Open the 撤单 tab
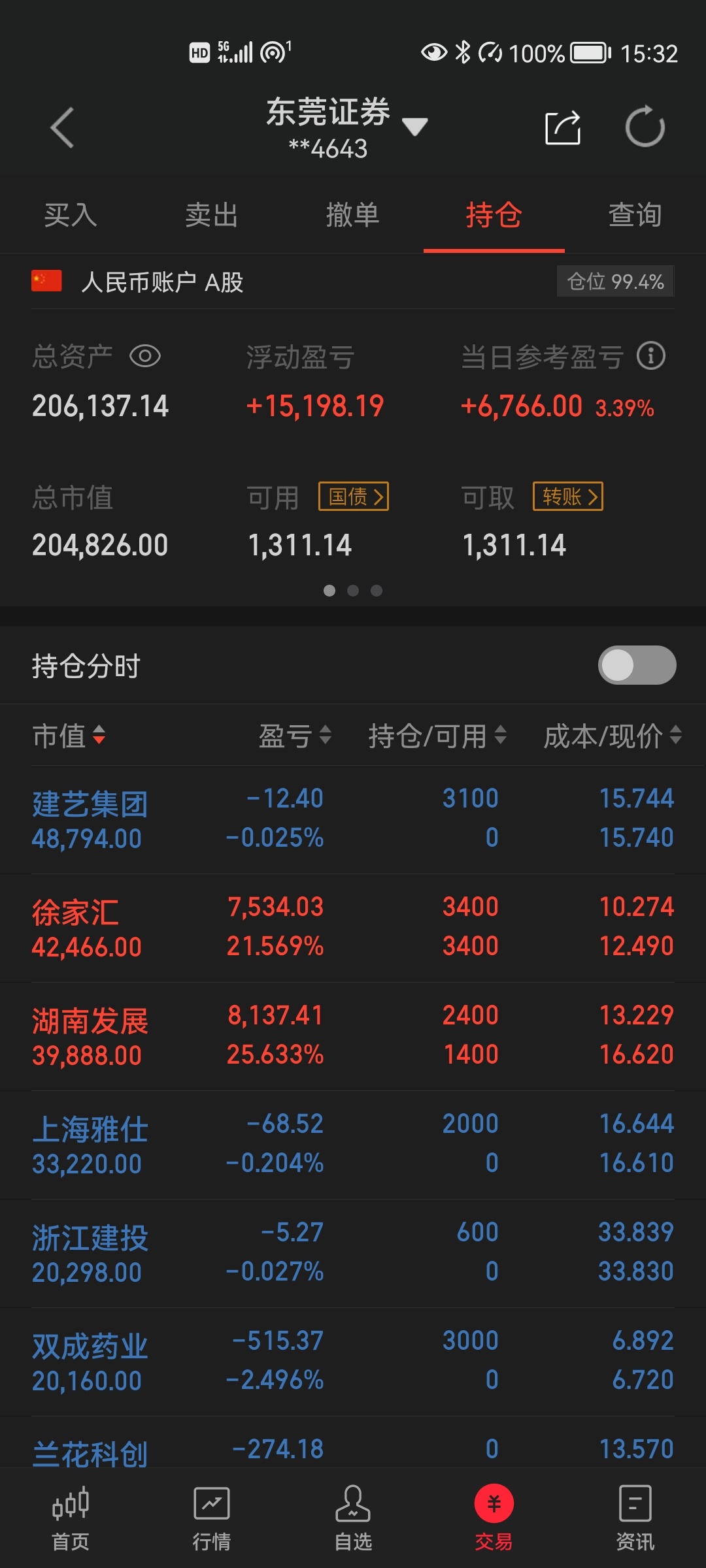 (353, 215)
